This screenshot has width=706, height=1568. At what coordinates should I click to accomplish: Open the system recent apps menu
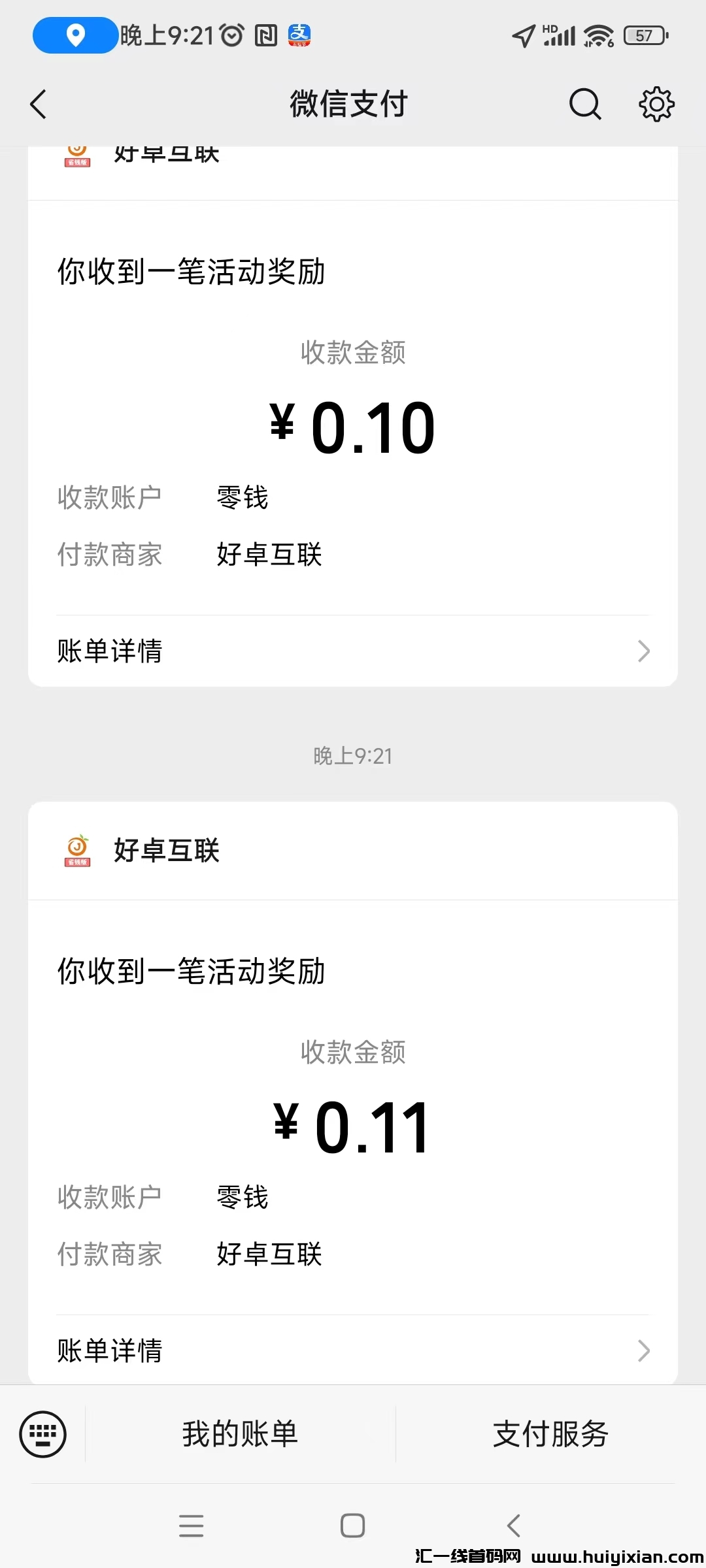191,1526
